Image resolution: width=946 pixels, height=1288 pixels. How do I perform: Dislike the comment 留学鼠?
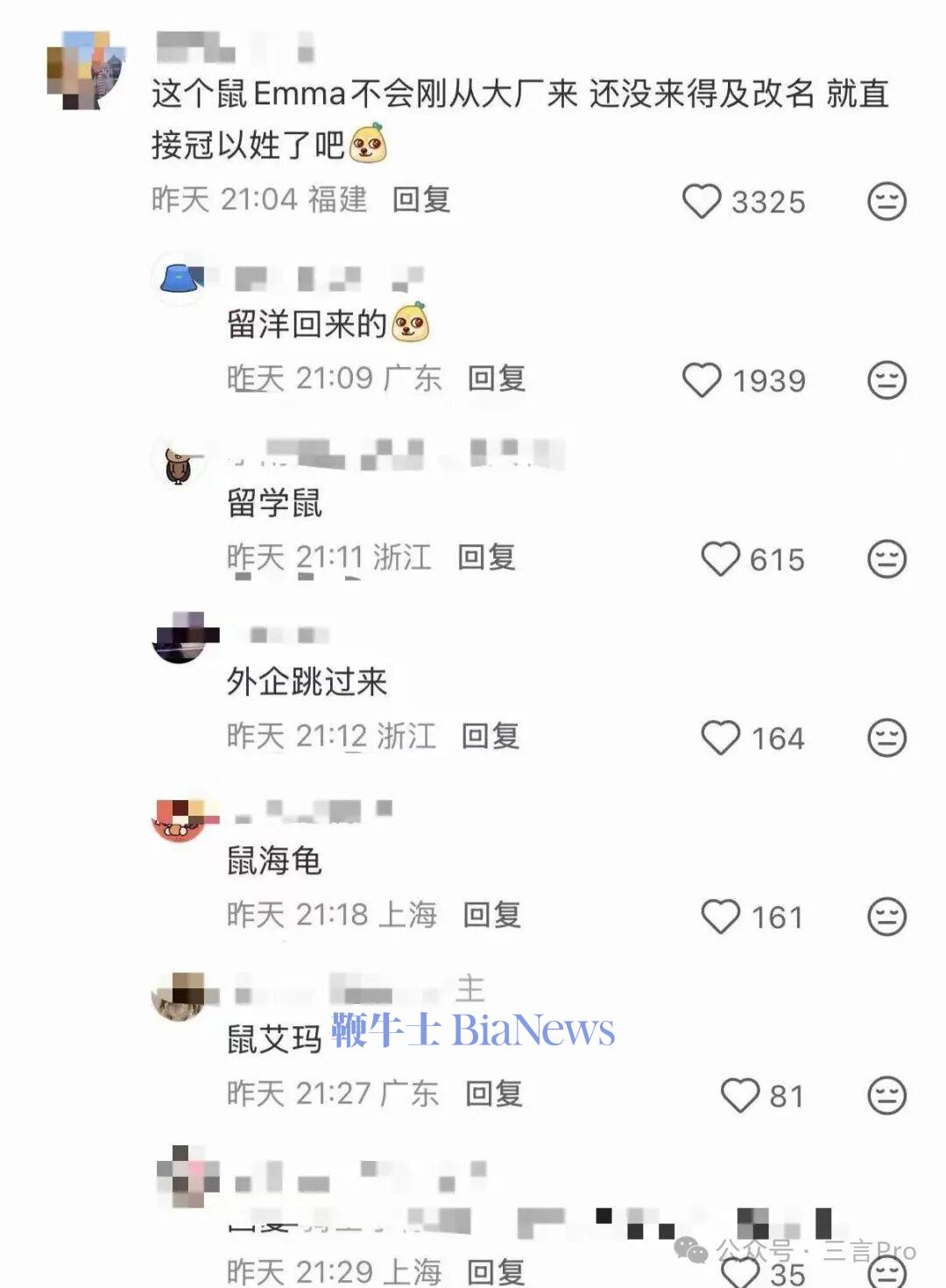[x=886, y=559]
